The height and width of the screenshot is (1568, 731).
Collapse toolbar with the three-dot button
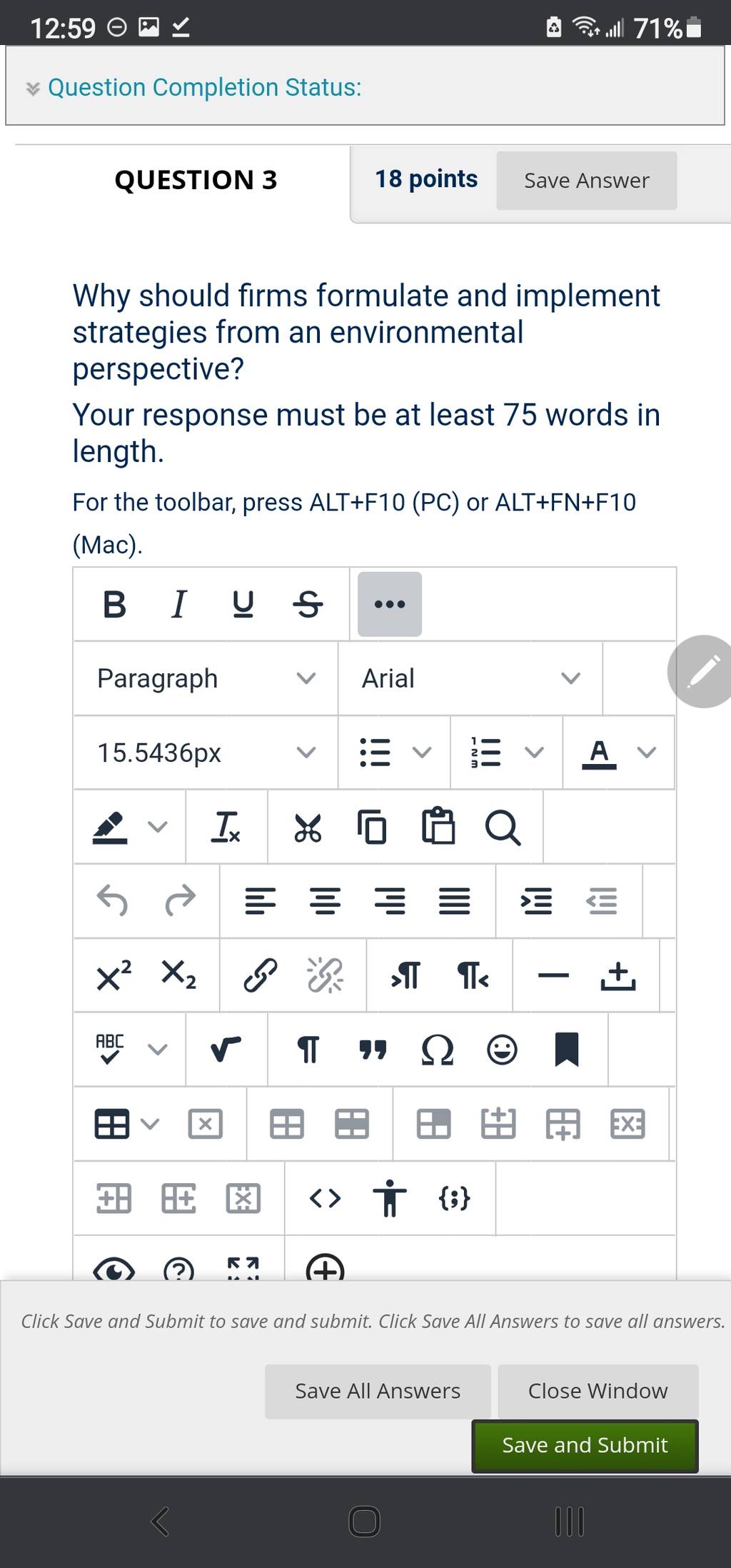(390, 604)
